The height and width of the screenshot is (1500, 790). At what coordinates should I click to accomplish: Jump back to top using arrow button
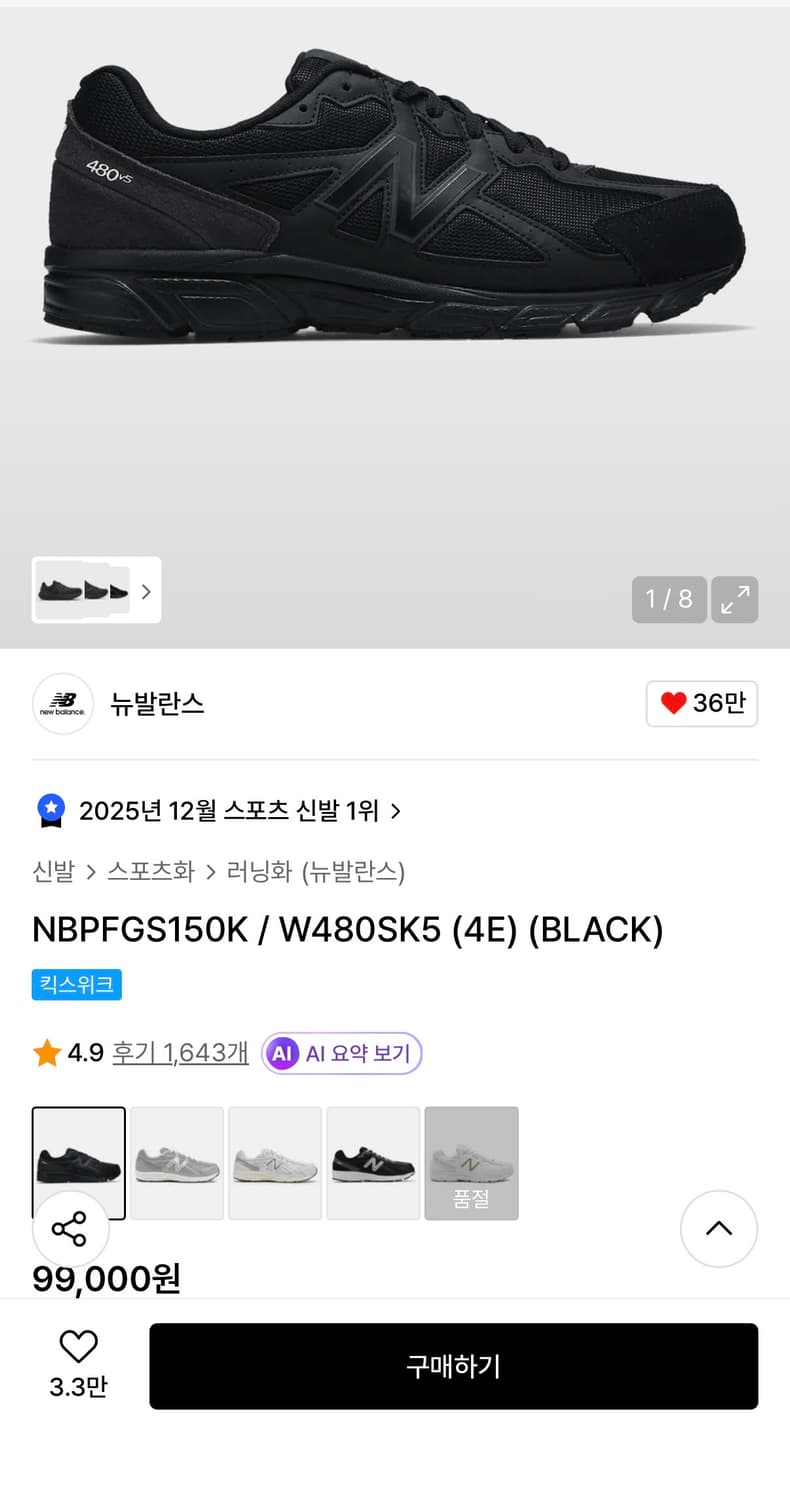pos(719,1229)
